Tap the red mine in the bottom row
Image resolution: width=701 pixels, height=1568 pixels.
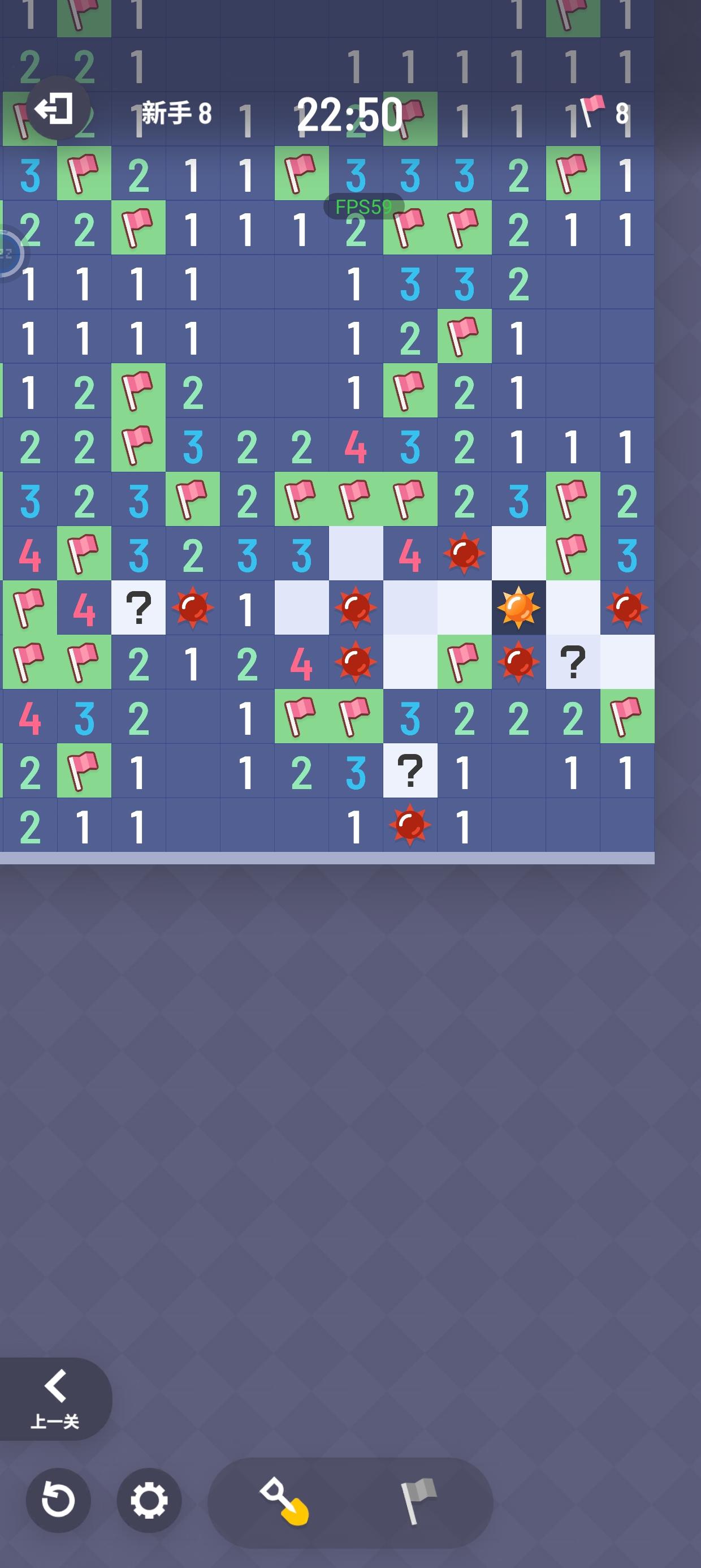(x=411, y=825)
